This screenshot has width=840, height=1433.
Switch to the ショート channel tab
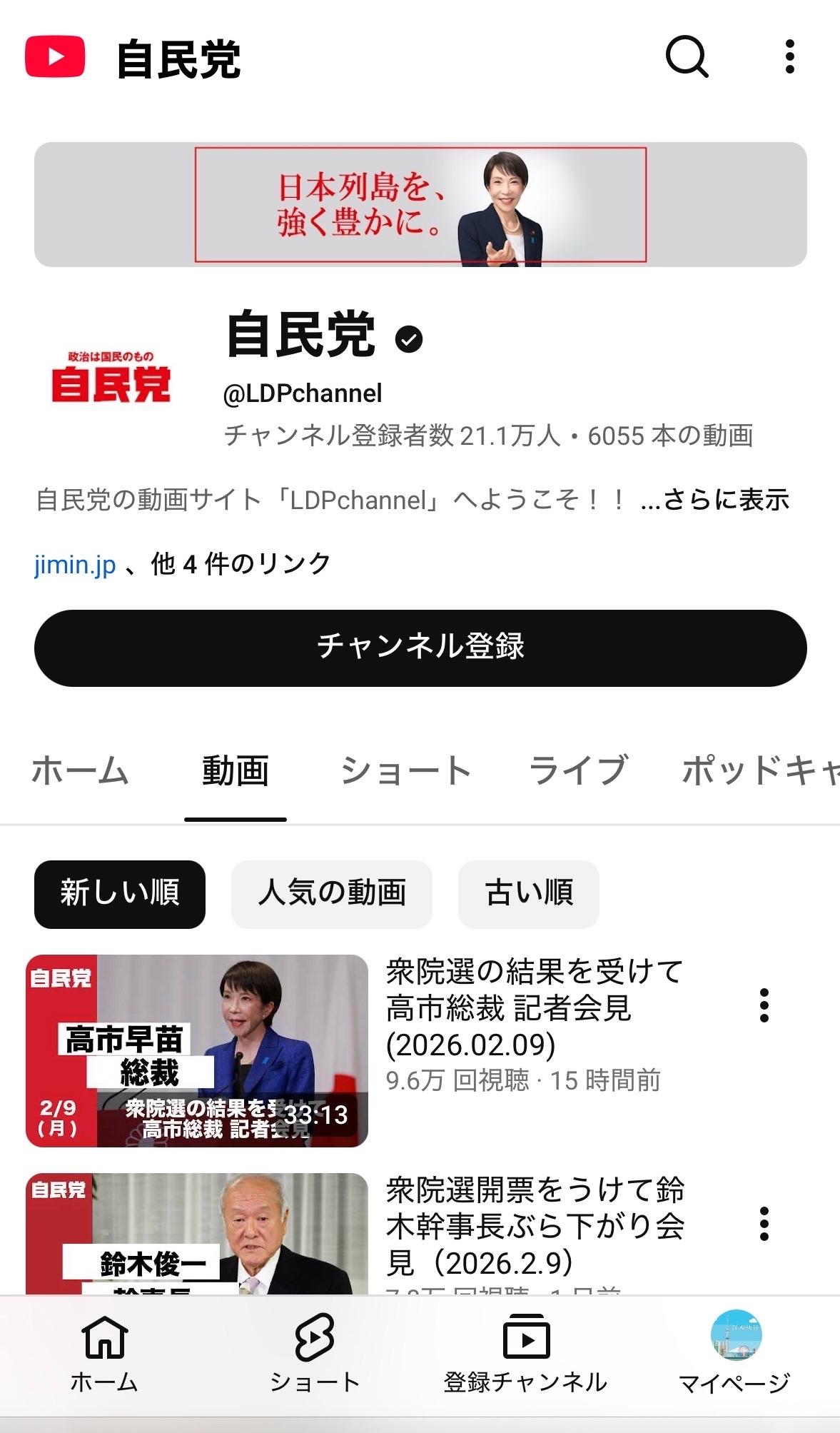tap(406, 770)
